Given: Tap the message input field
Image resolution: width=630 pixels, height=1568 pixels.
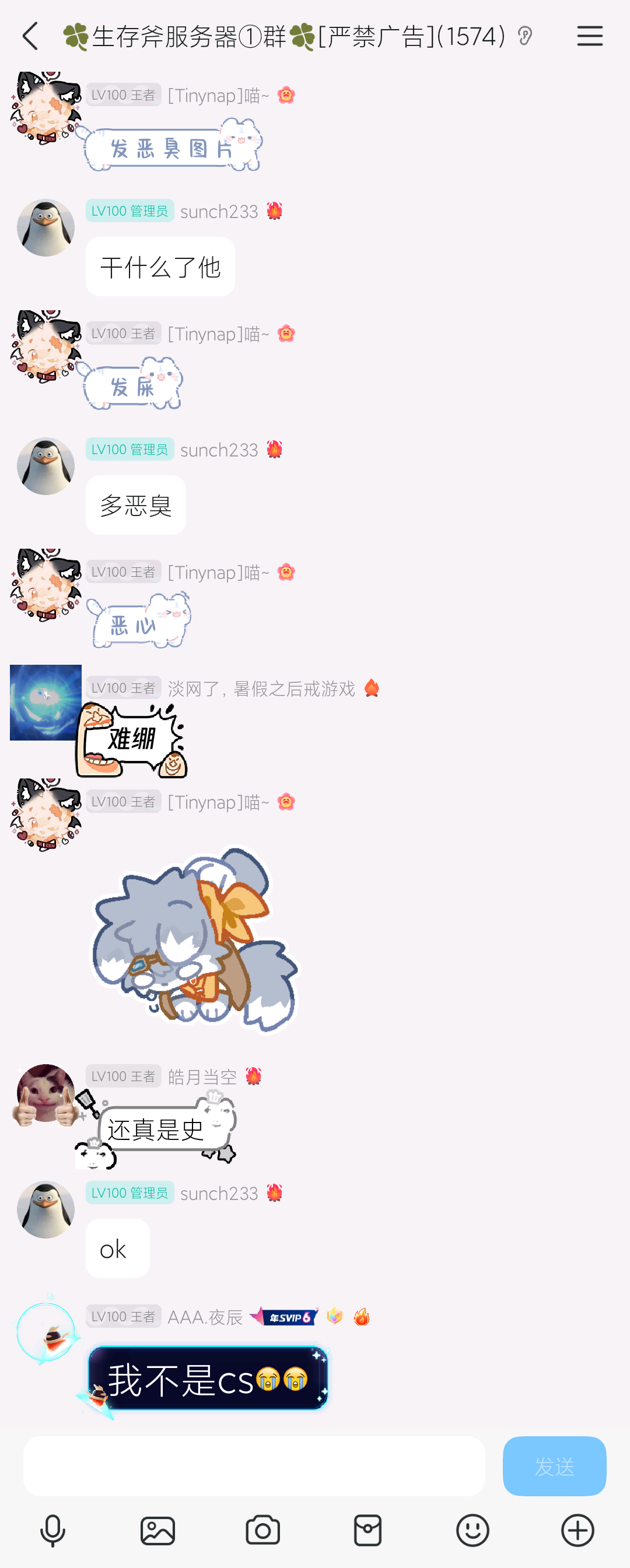Looking at the screenshot, I should click(x=254, y=1466).
